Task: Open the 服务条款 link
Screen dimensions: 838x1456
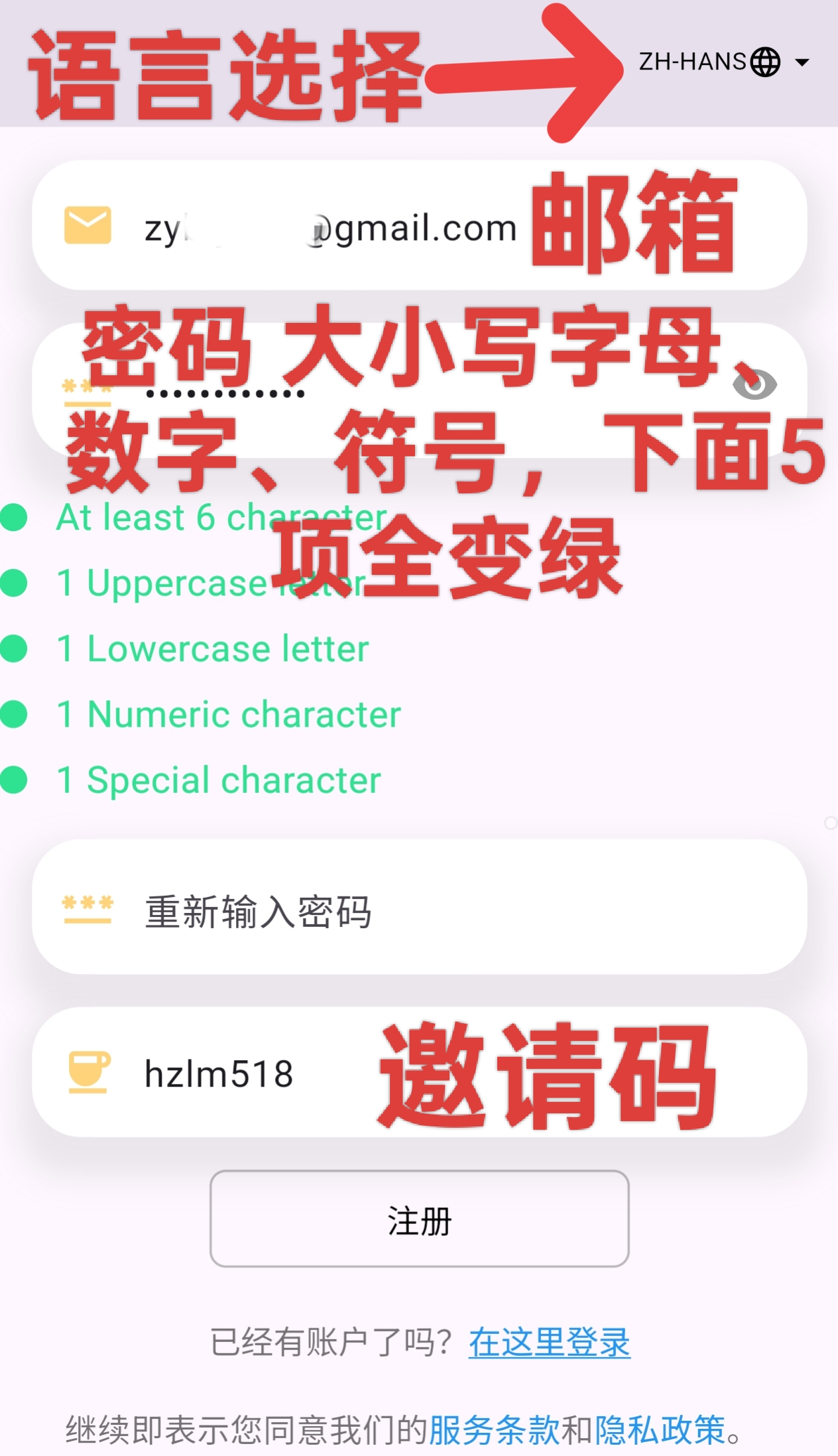Action: click(495, 1429)
